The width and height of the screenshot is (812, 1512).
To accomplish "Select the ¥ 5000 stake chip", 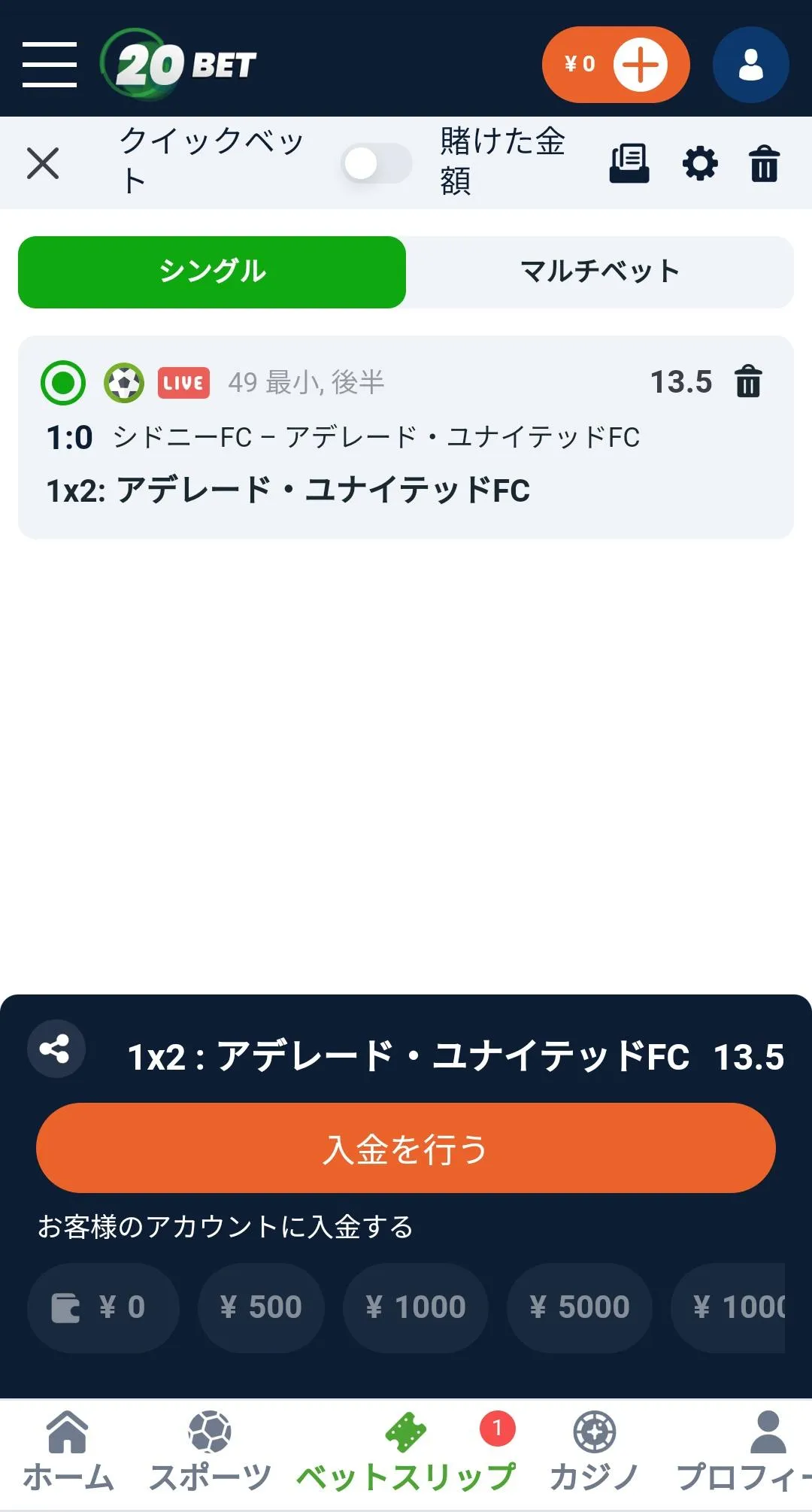I will pyautogui.click(x=579, y=1307).
